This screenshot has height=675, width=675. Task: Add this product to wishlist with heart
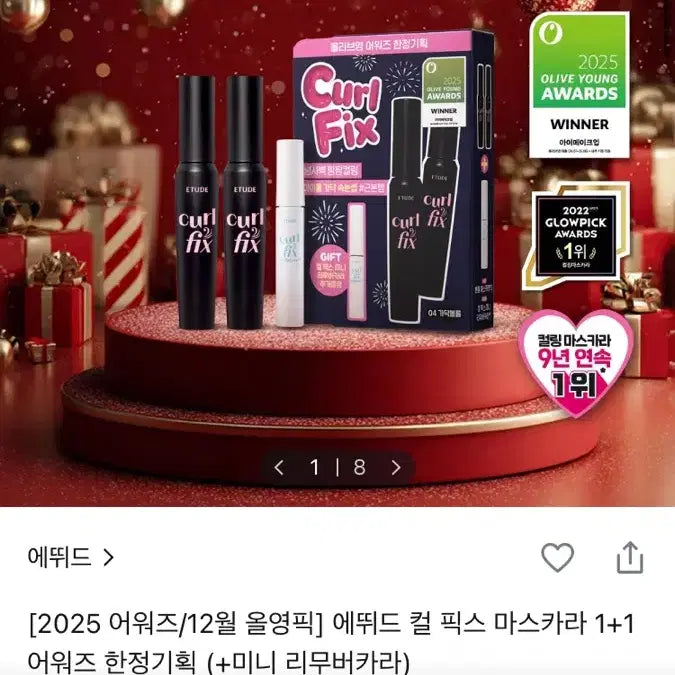coord(557,557)
